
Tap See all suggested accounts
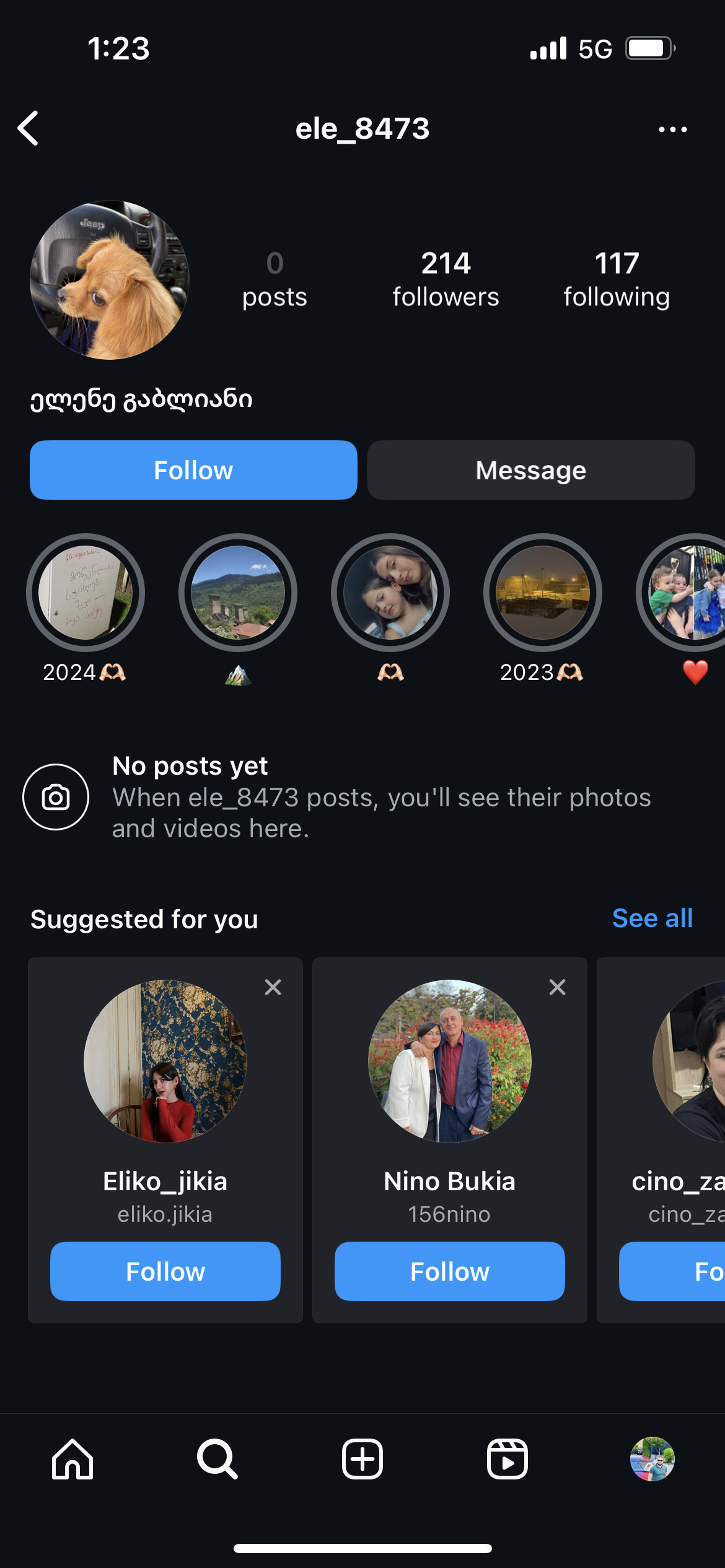coord(652,918)
